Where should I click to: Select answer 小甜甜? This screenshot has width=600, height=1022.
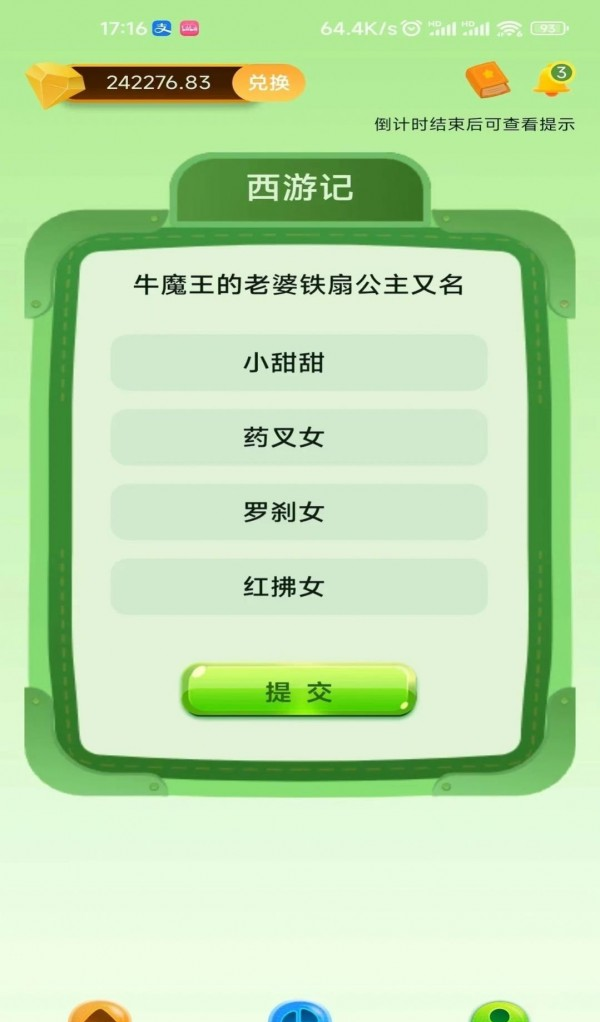pos(298,362)
